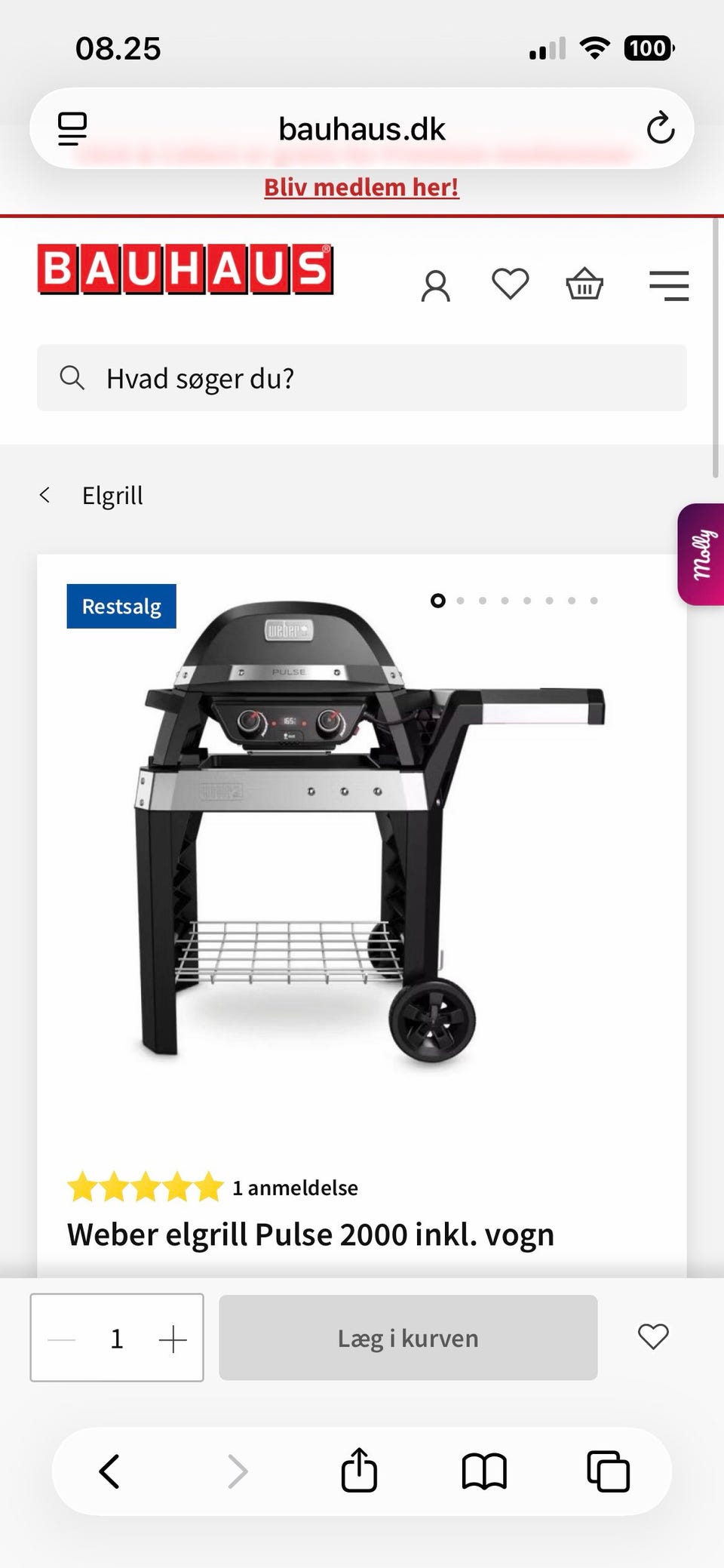
Task: Open the 1 anmeldelse reviews
Action: pos(295,1188)
